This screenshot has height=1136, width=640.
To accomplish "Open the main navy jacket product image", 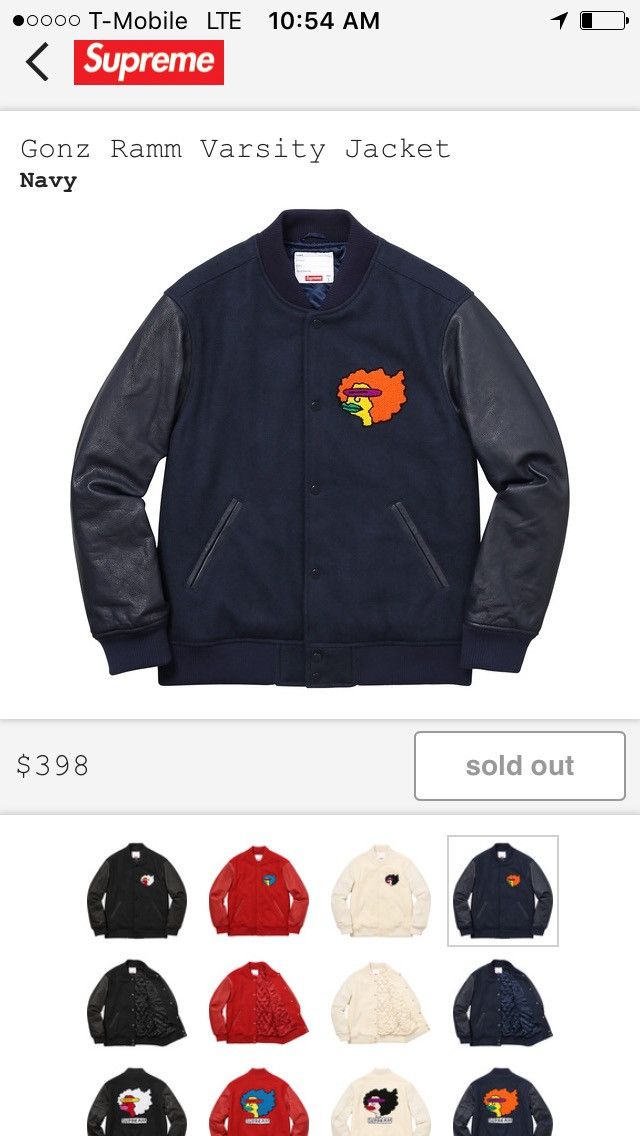I will (320, 448).
